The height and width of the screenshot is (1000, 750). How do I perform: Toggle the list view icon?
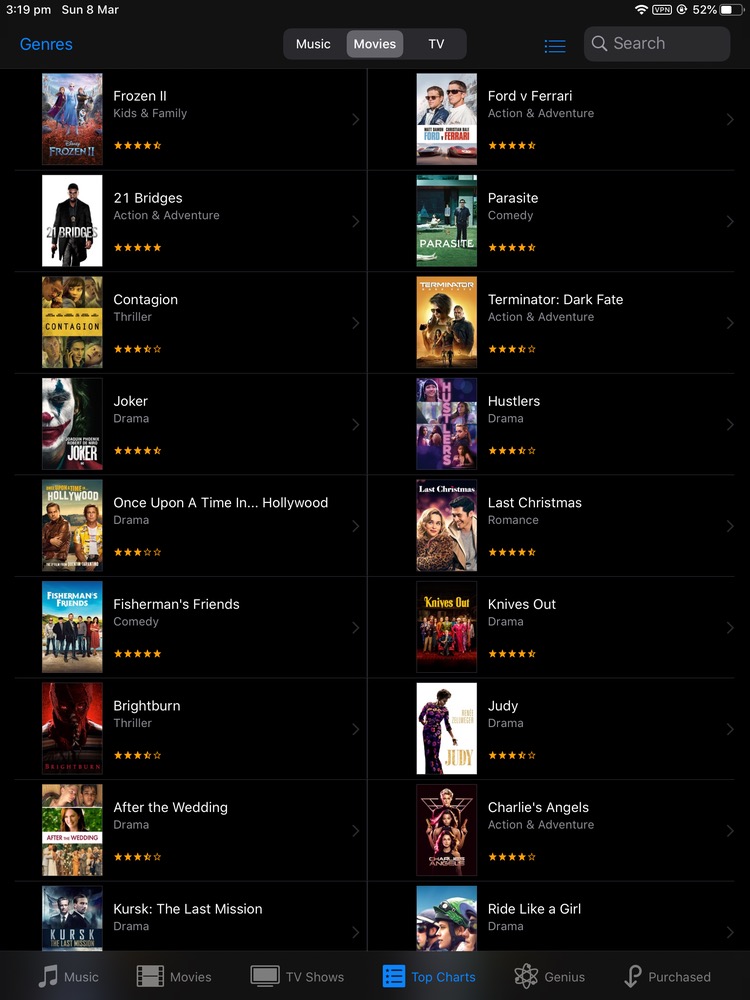tap(555, 46)
